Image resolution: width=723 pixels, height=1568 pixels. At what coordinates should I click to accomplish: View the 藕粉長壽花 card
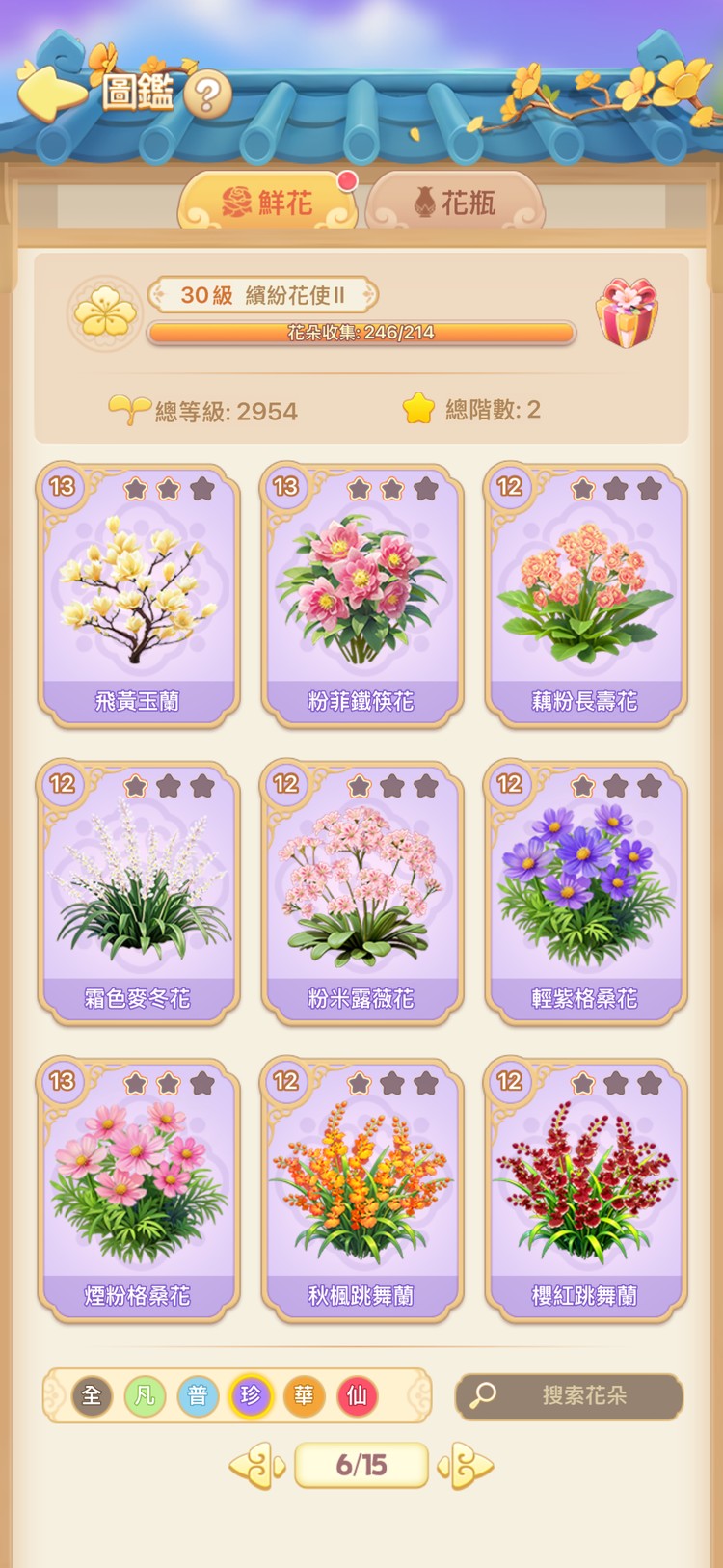(x=585, y=595)
